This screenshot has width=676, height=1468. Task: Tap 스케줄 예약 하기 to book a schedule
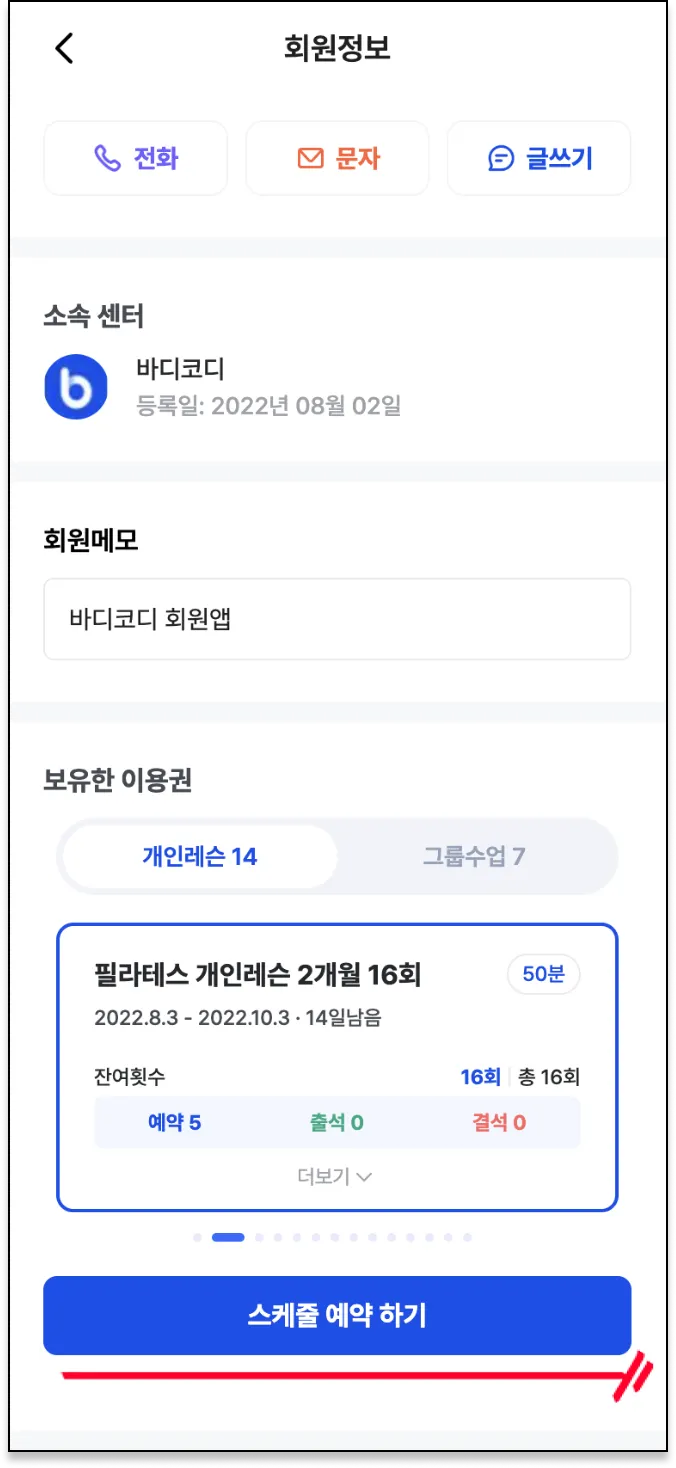coord(337,1315)
